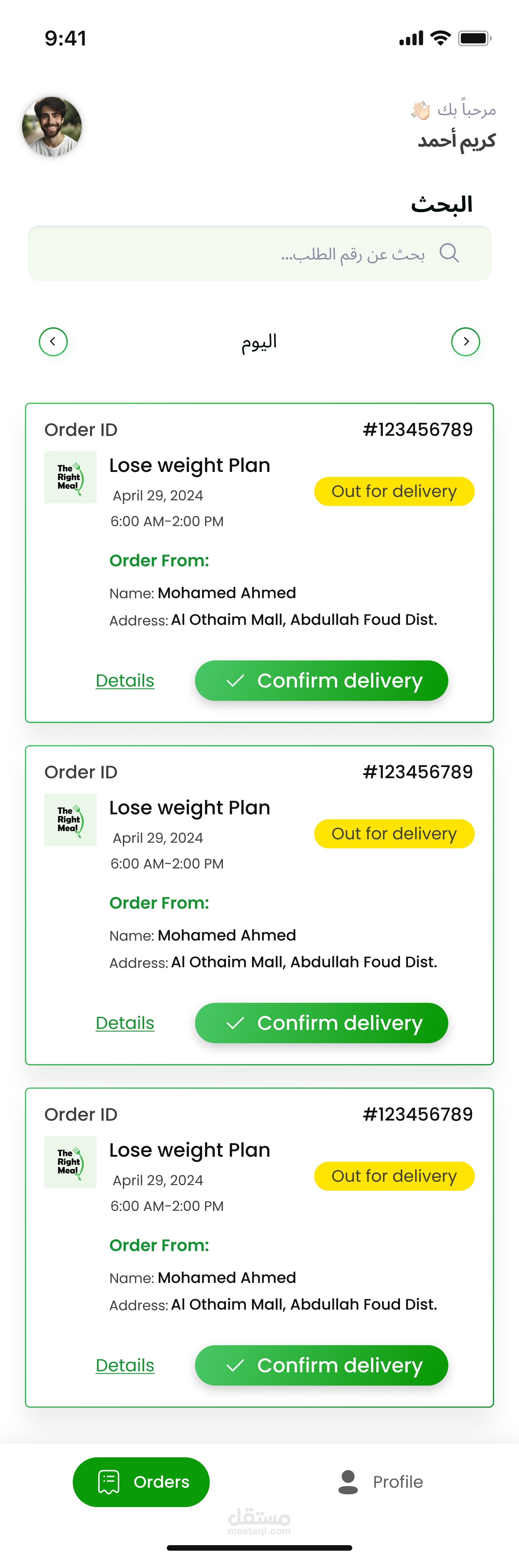Screen dimensions: 519x1568
Task: Confirm delivery for the first order card
Action: click(321, 681)
